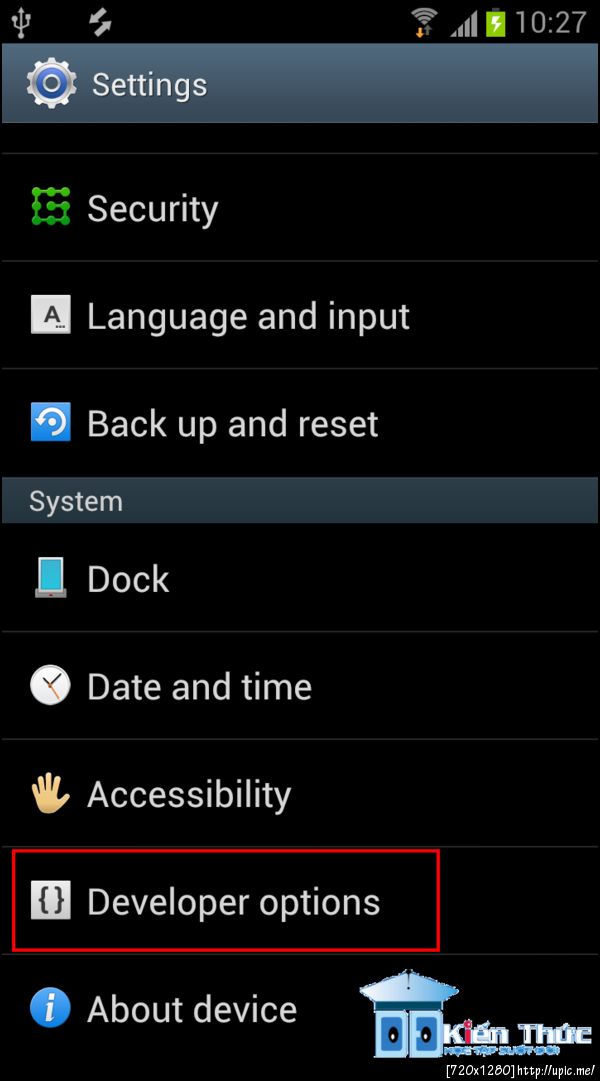Open Developer options
The image size is (600, 1081).
(233, 902)
